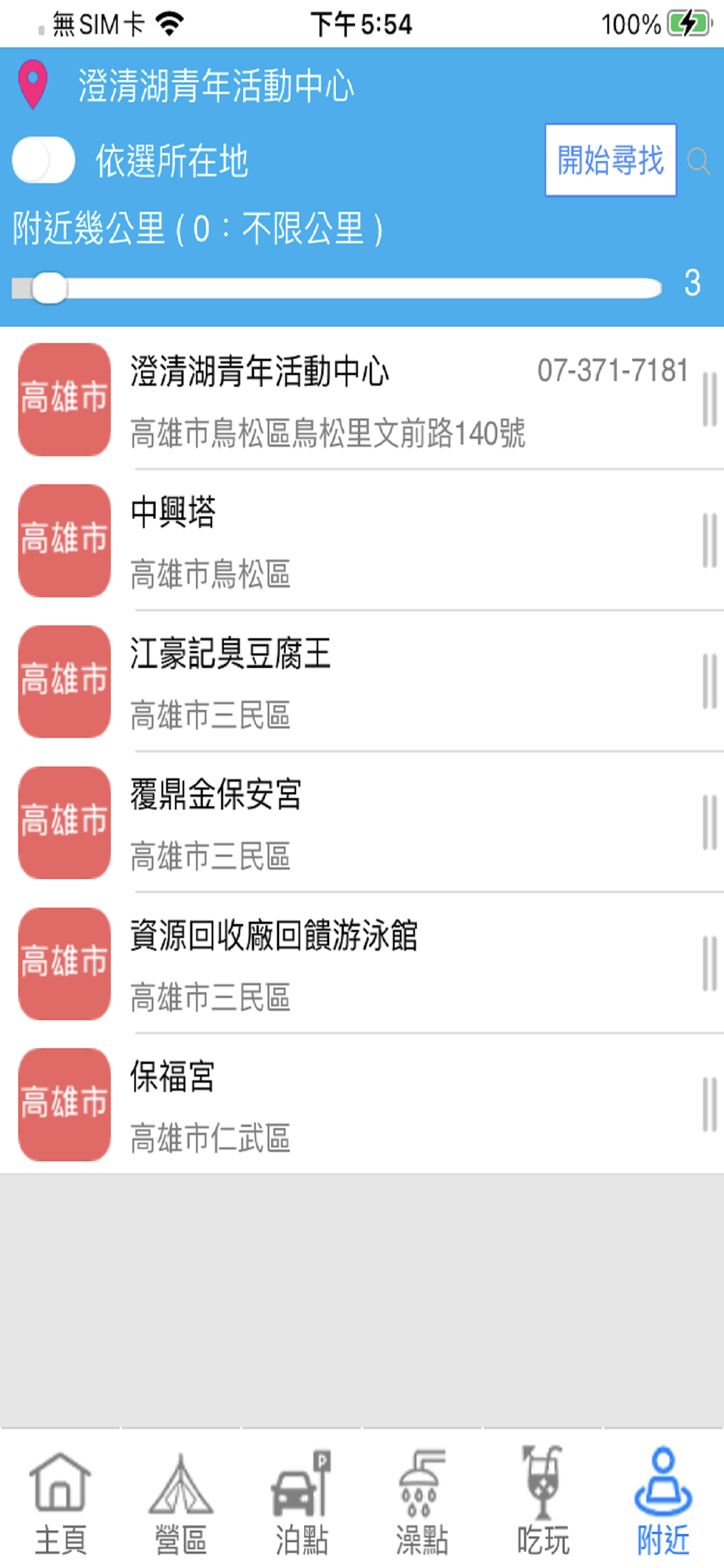Go to the 營區 tab
Image resolution: width=724 pixels, height=1568 pixels.
click(181, 1502)
